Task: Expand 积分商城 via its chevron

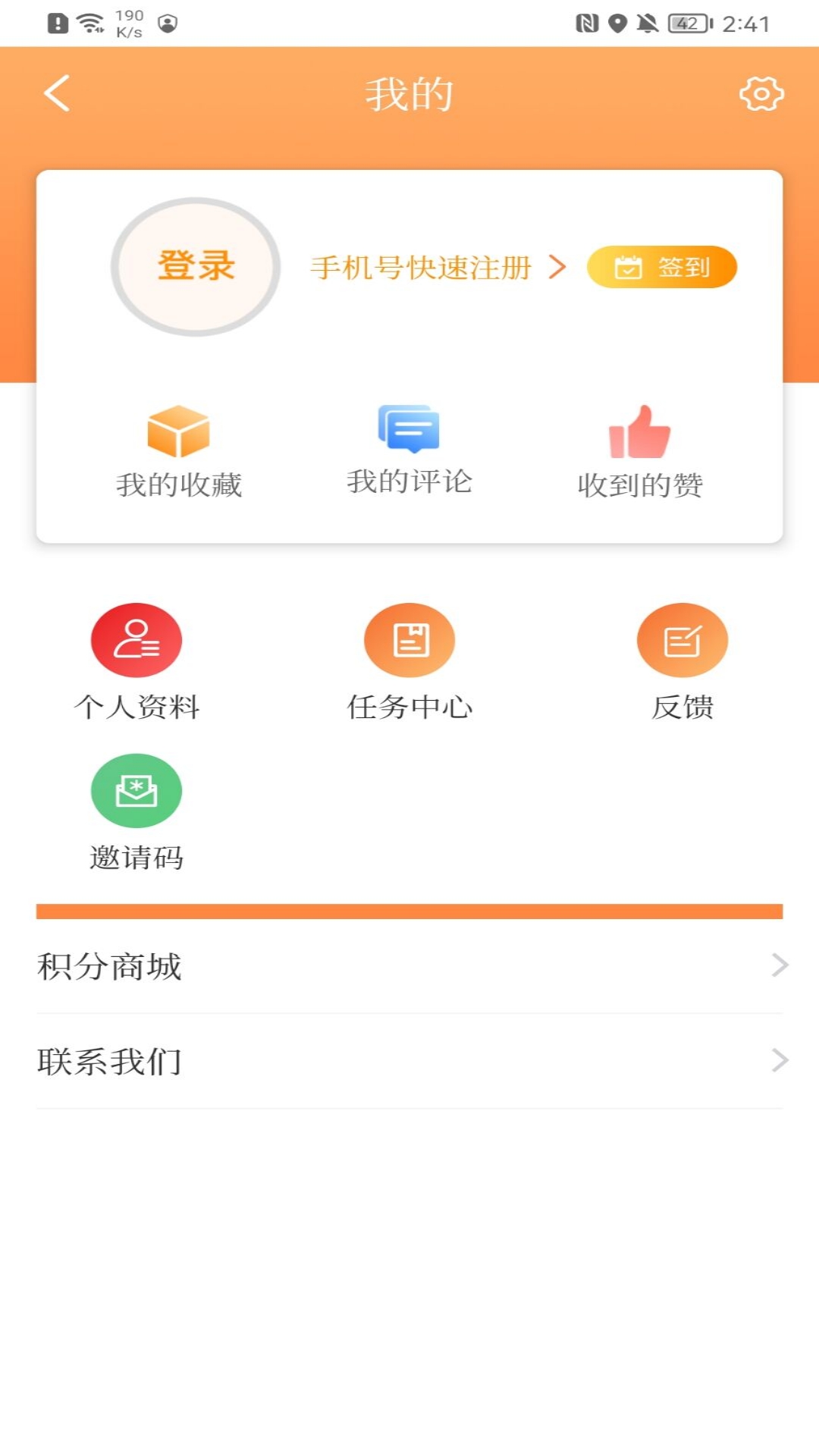Action: click(x=778, y=965)
